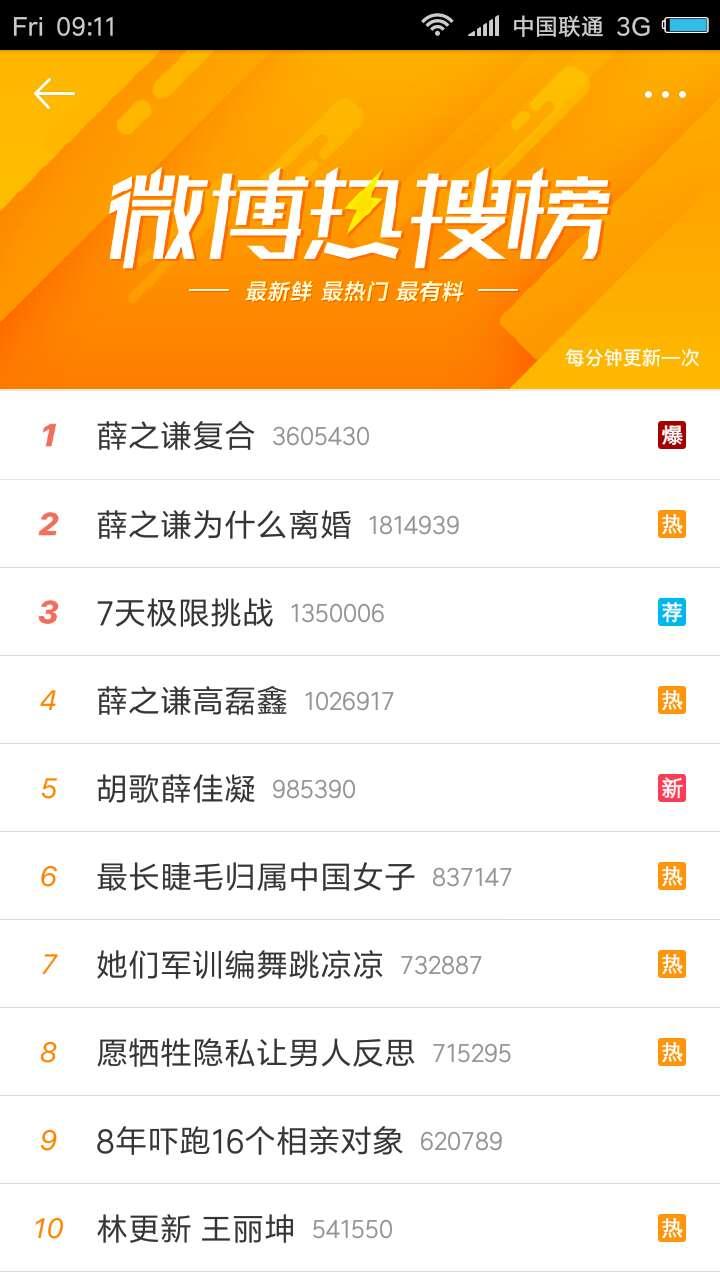Select the 林更新 王丽坤 hot search

pyautogui.click(x=196, y=1228)
